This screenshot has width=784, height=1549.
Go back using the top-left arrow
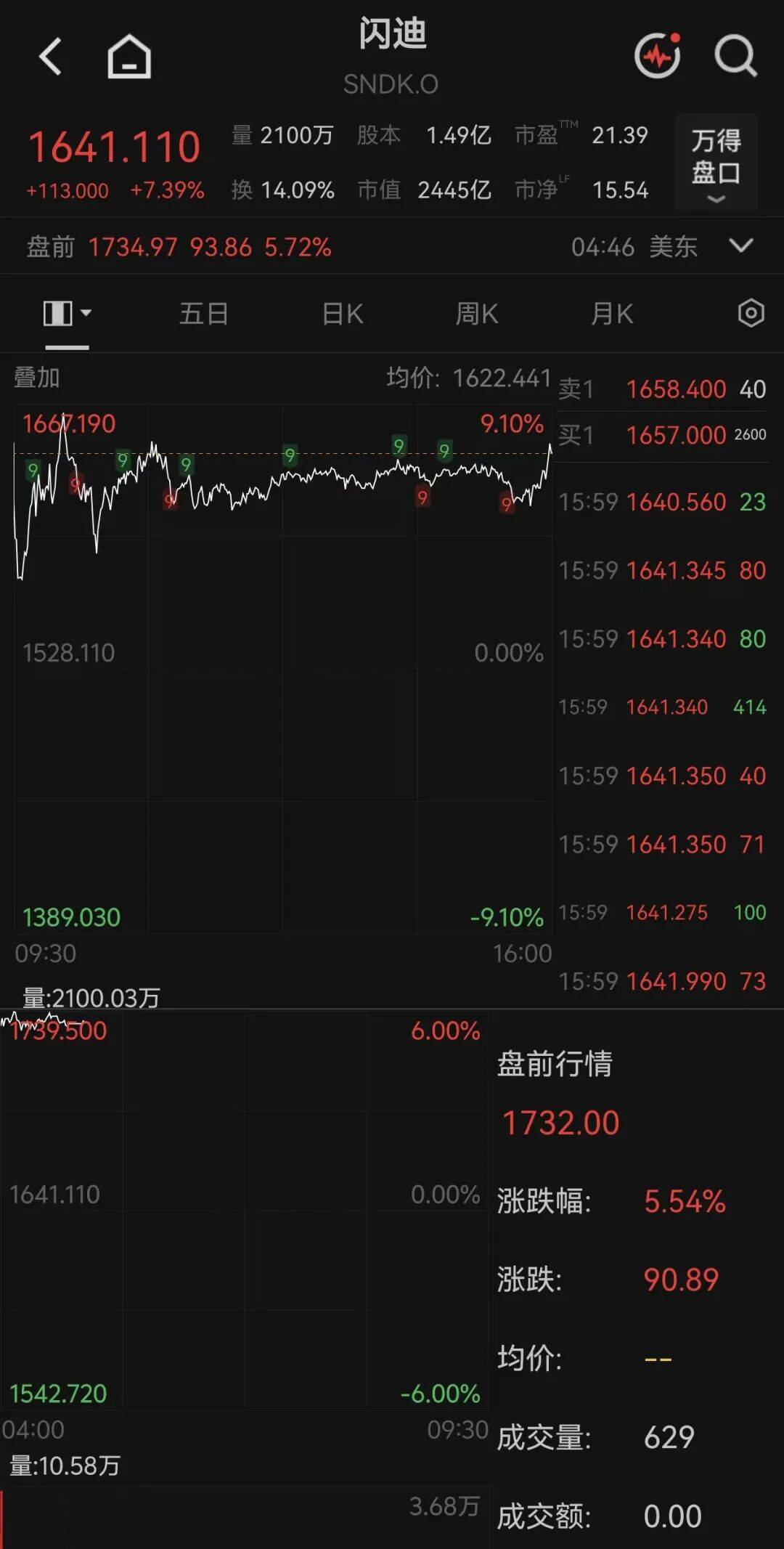pos(50,57)
